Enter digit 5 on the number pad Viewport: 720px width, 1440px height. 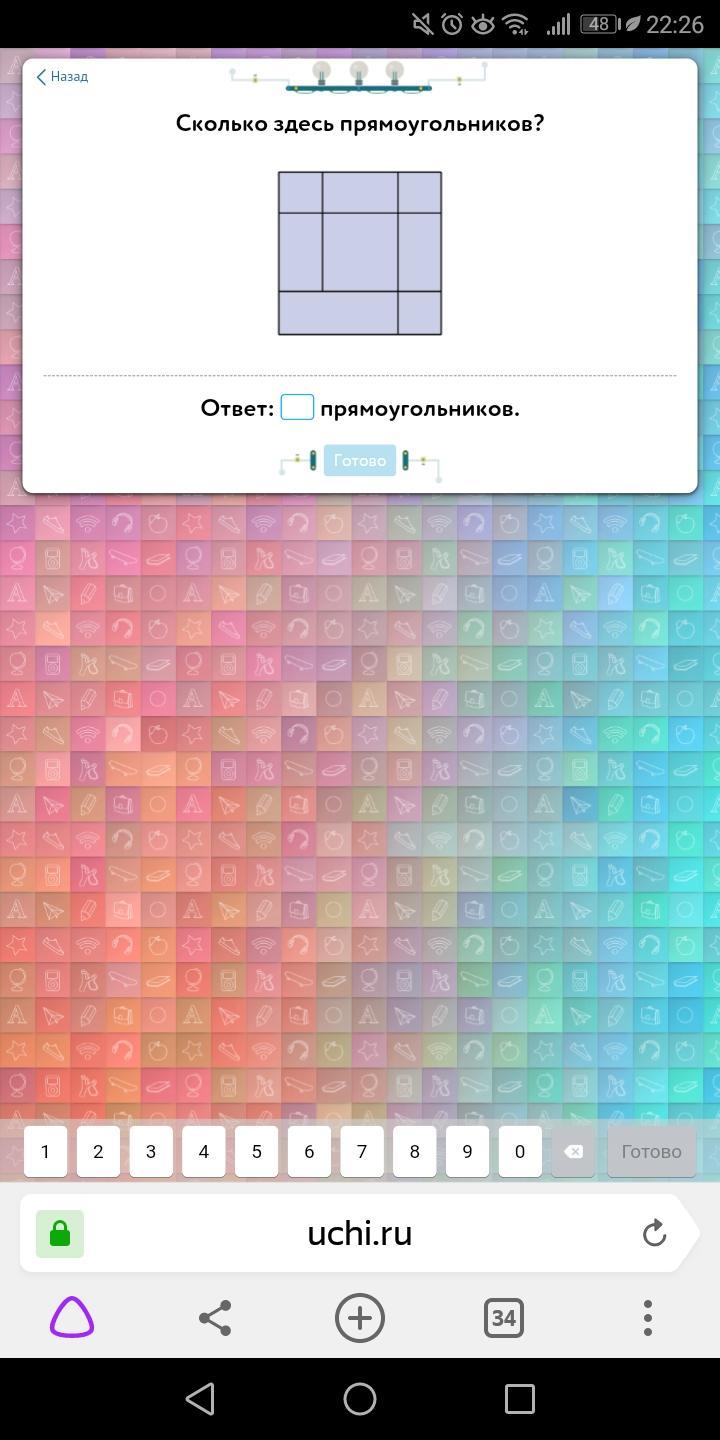[x=257, y=1151]
